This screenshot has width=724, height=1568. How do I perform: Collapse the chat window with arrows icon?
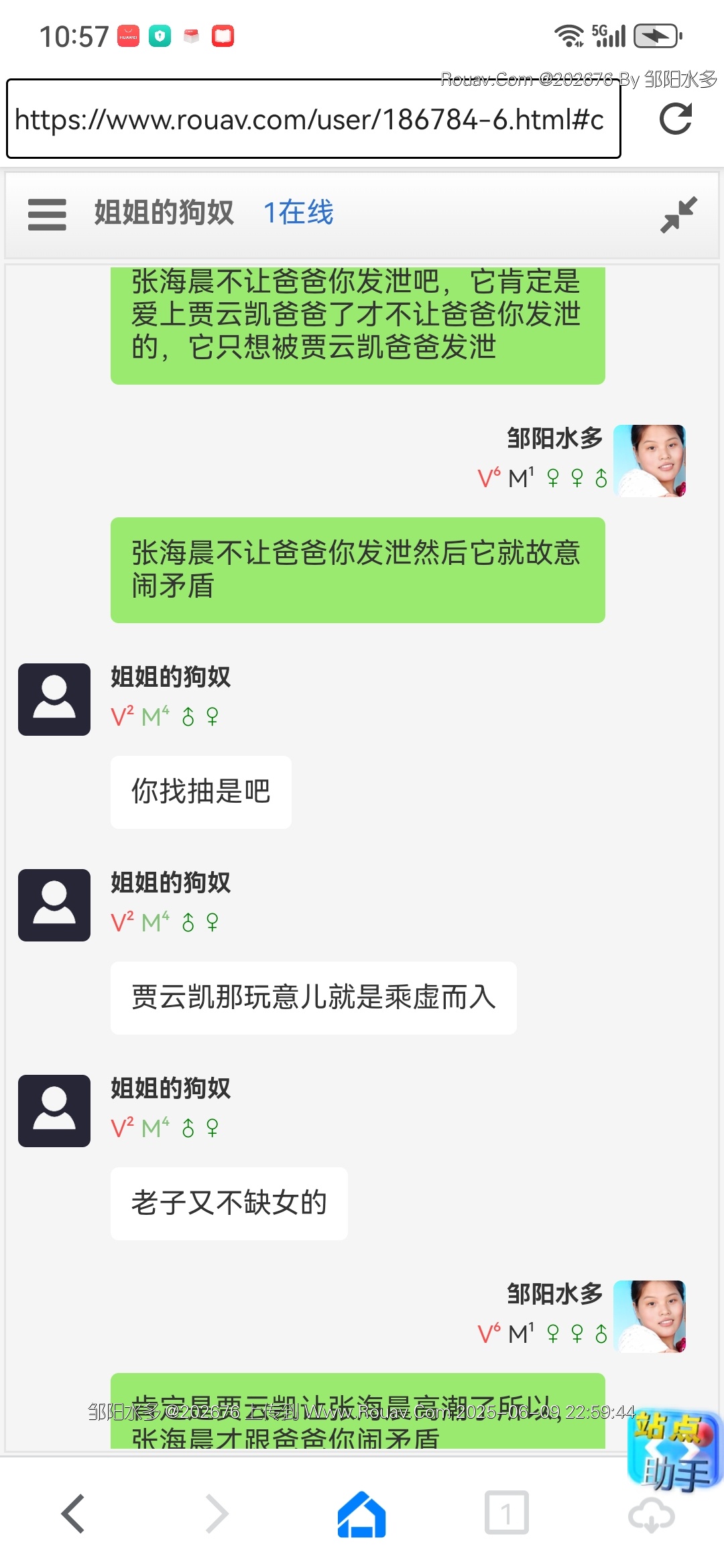pyautogui.click(x=678, y=214)
